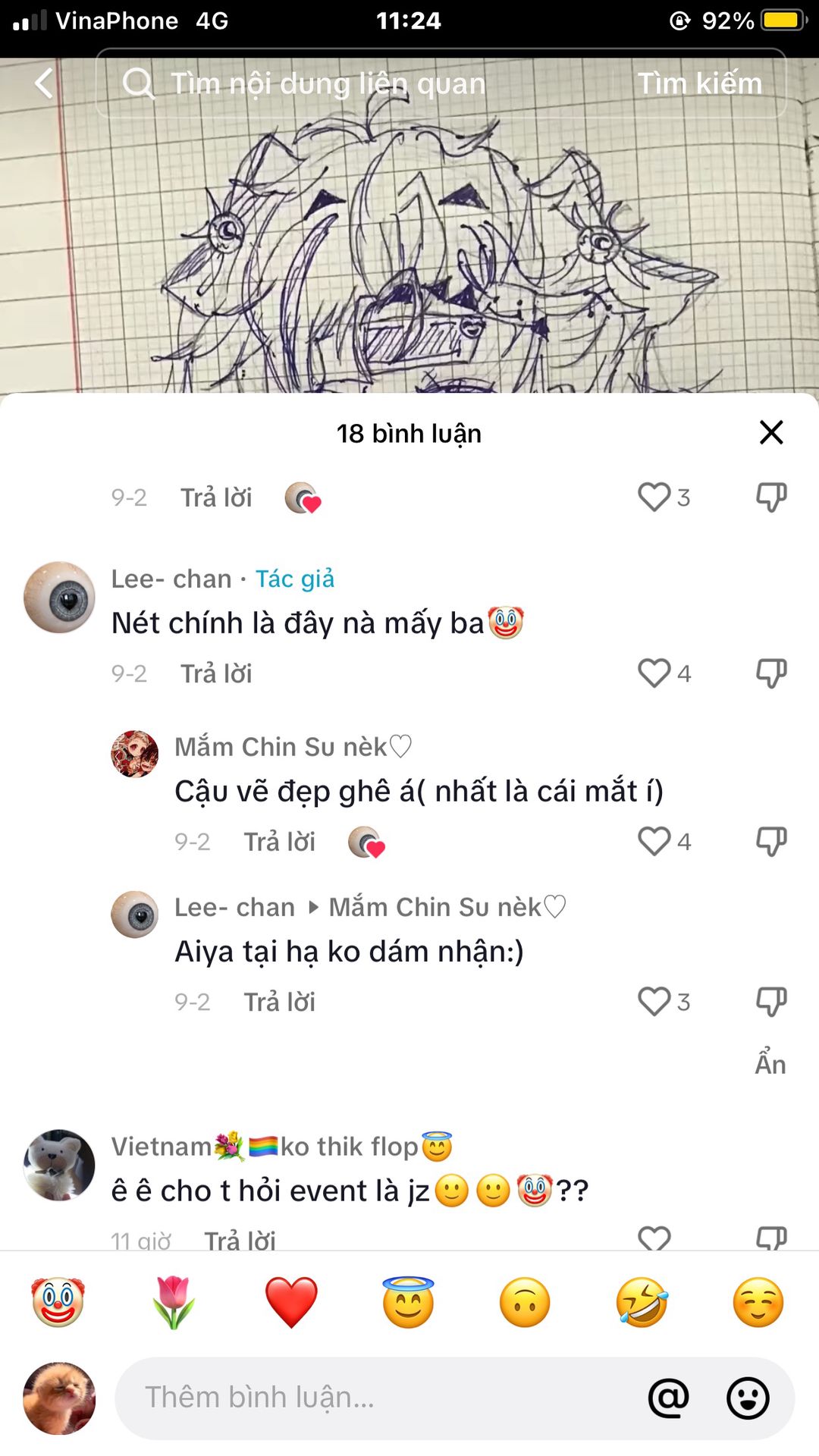Reply to the "Aiya tại hạ" comment

click(x=279, y=1002)
